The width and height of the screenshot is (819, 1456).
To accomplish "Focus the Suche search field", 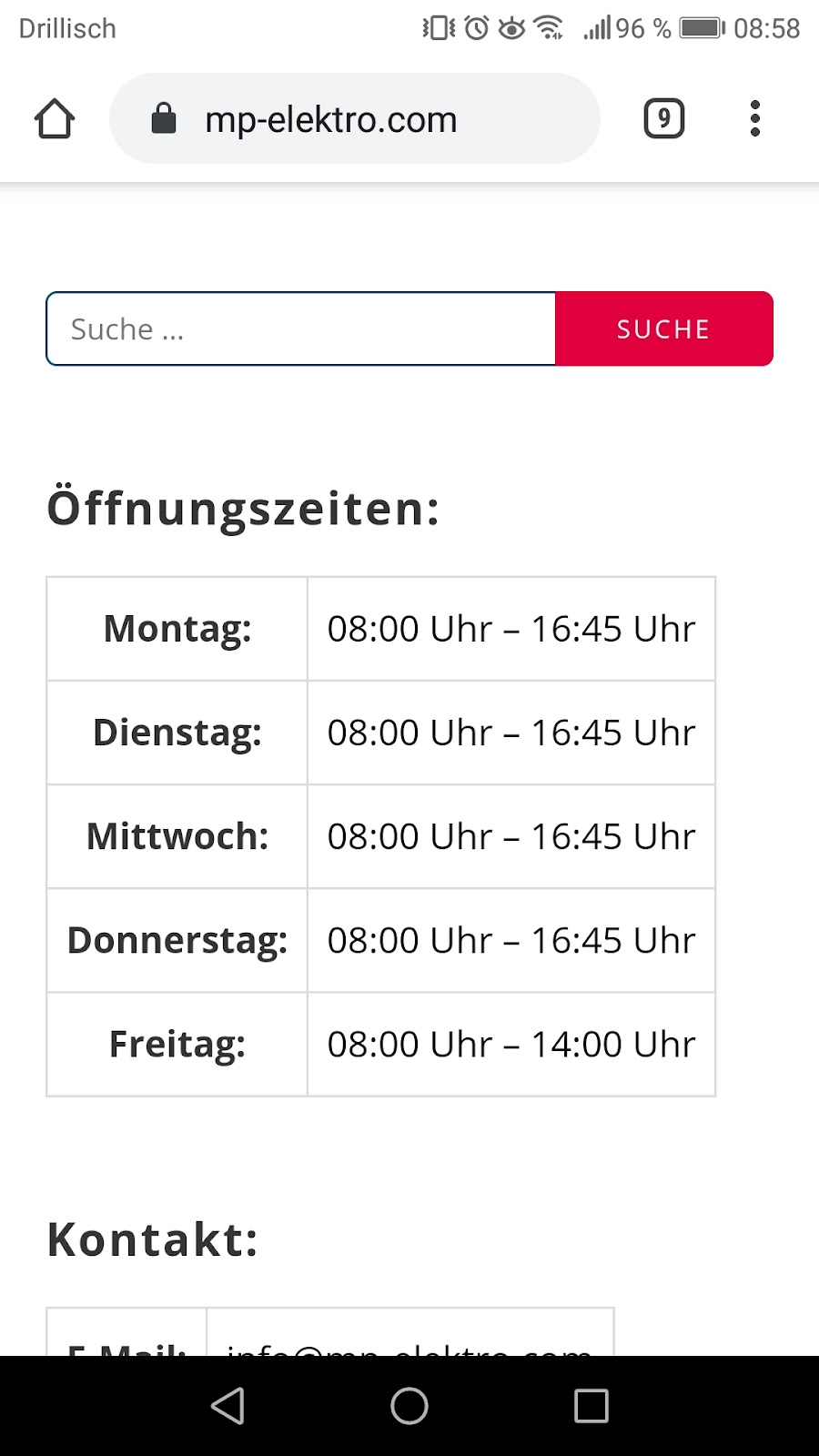I will click(300, 329).
